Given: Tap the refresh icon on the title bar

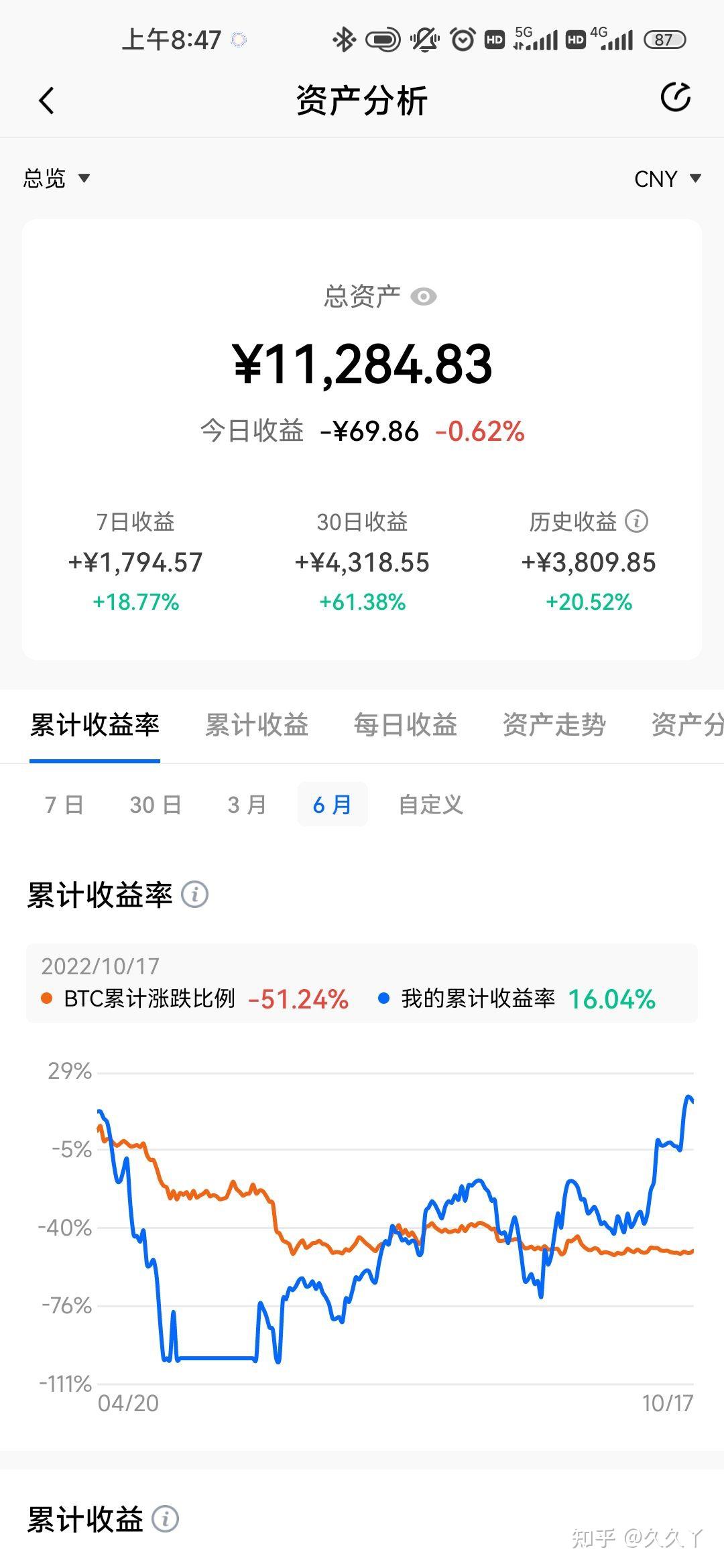Looking at the screenshot, I should click(676, 98).
